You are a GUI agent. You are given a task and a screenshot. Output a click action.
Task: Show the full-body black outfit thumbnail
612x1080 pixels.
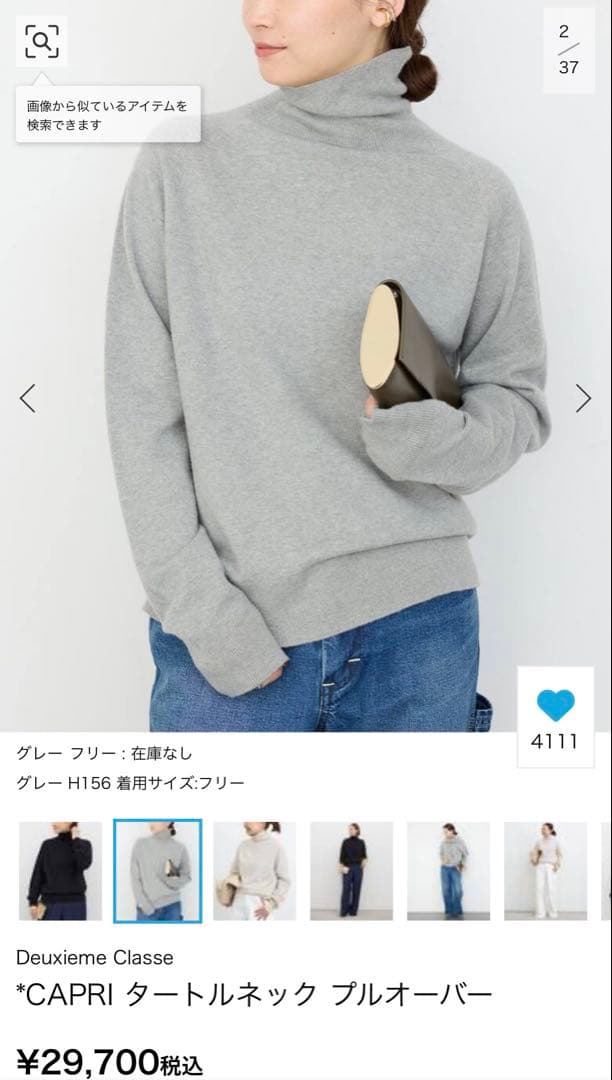(351, 871)
